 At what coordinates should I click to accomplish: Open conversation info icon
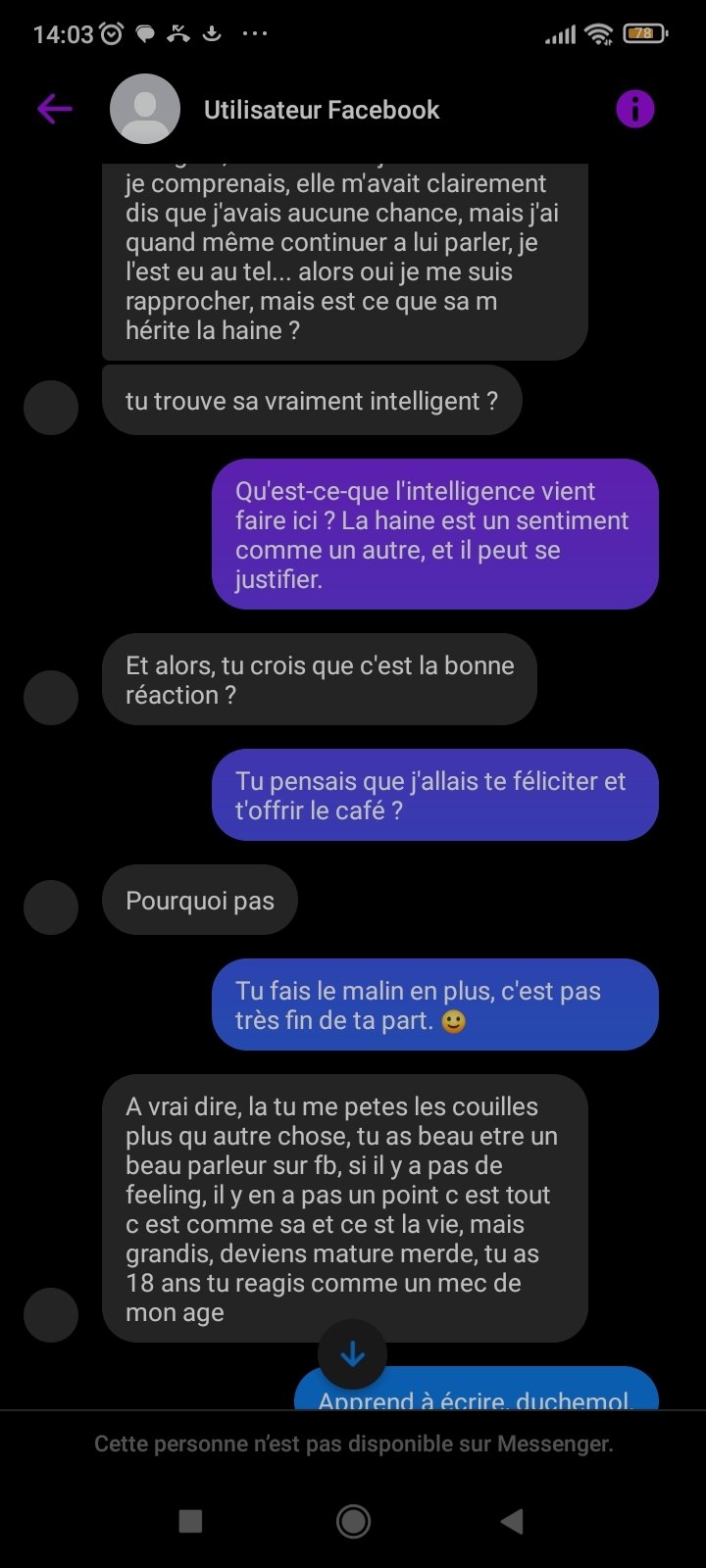[634, 109]
